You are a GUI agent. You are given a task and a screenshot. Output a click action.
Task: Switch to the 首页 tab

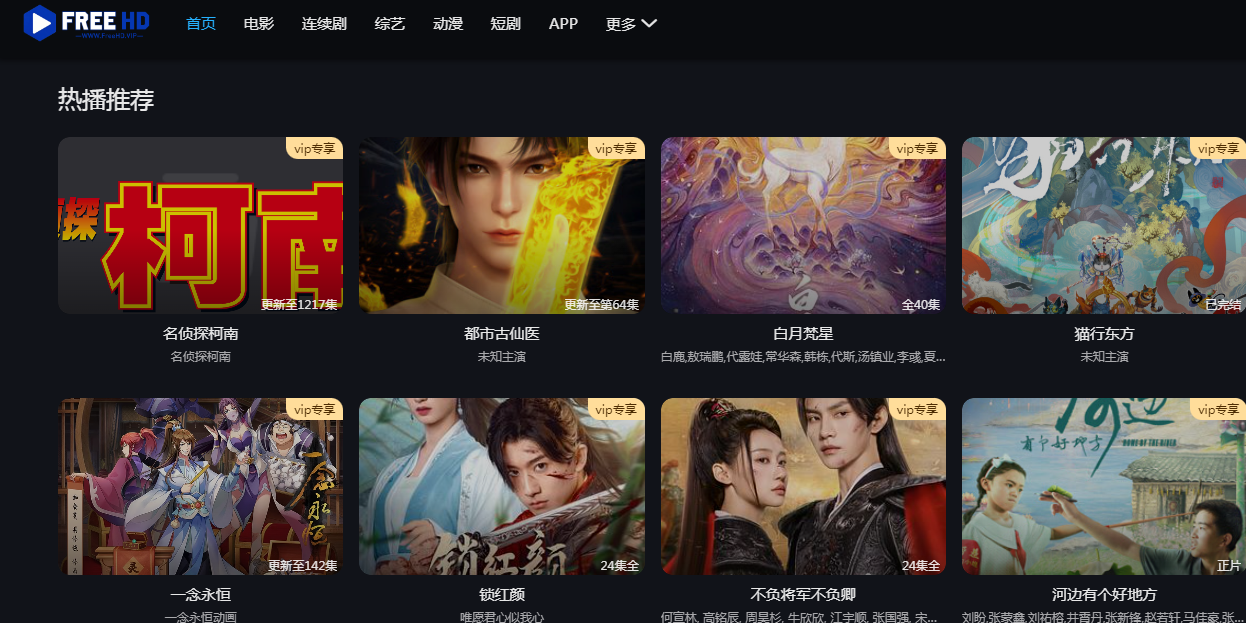coord(201,24)
